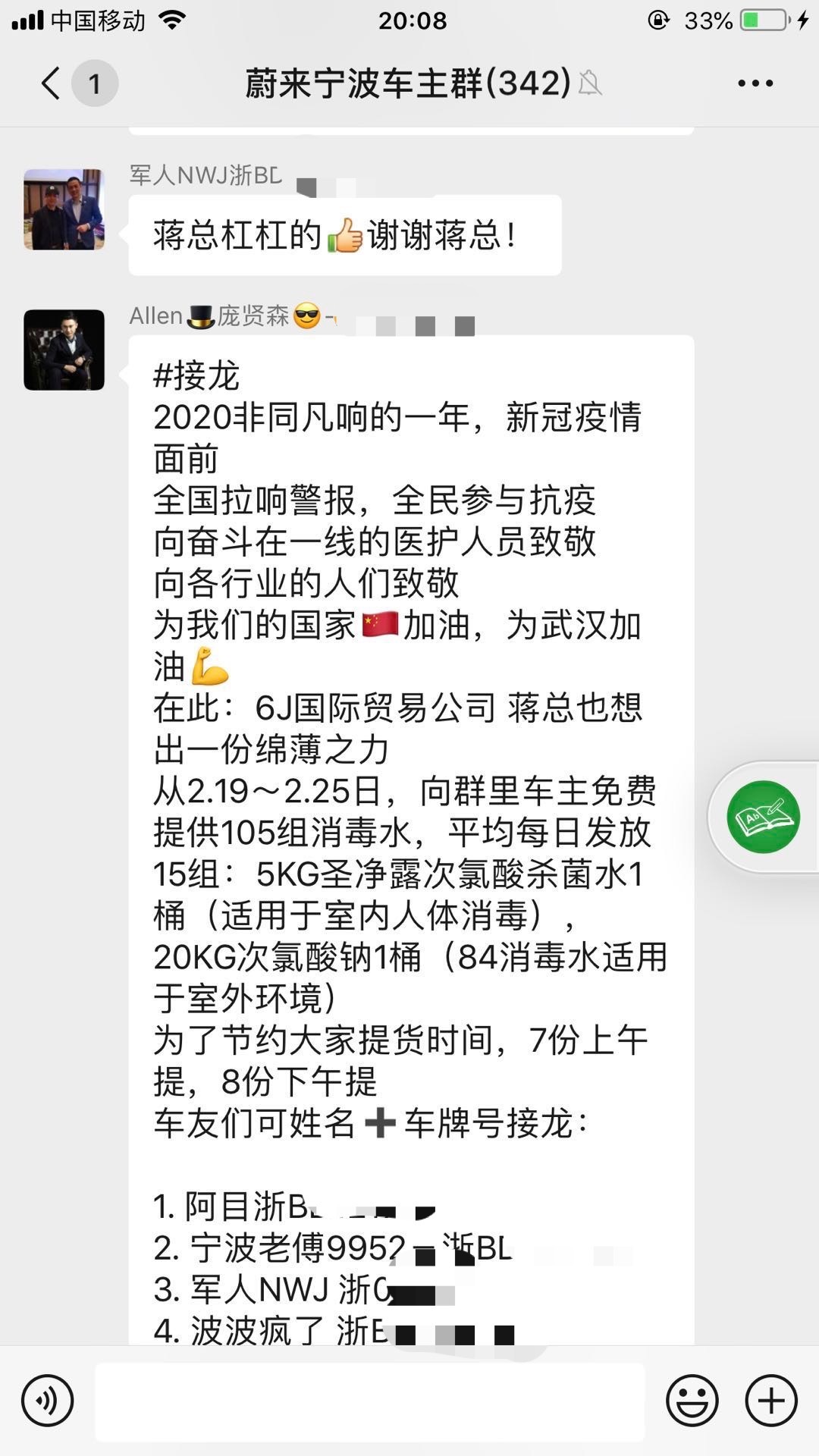Open the emoji sticker panel

click(x=692, y=1400)
